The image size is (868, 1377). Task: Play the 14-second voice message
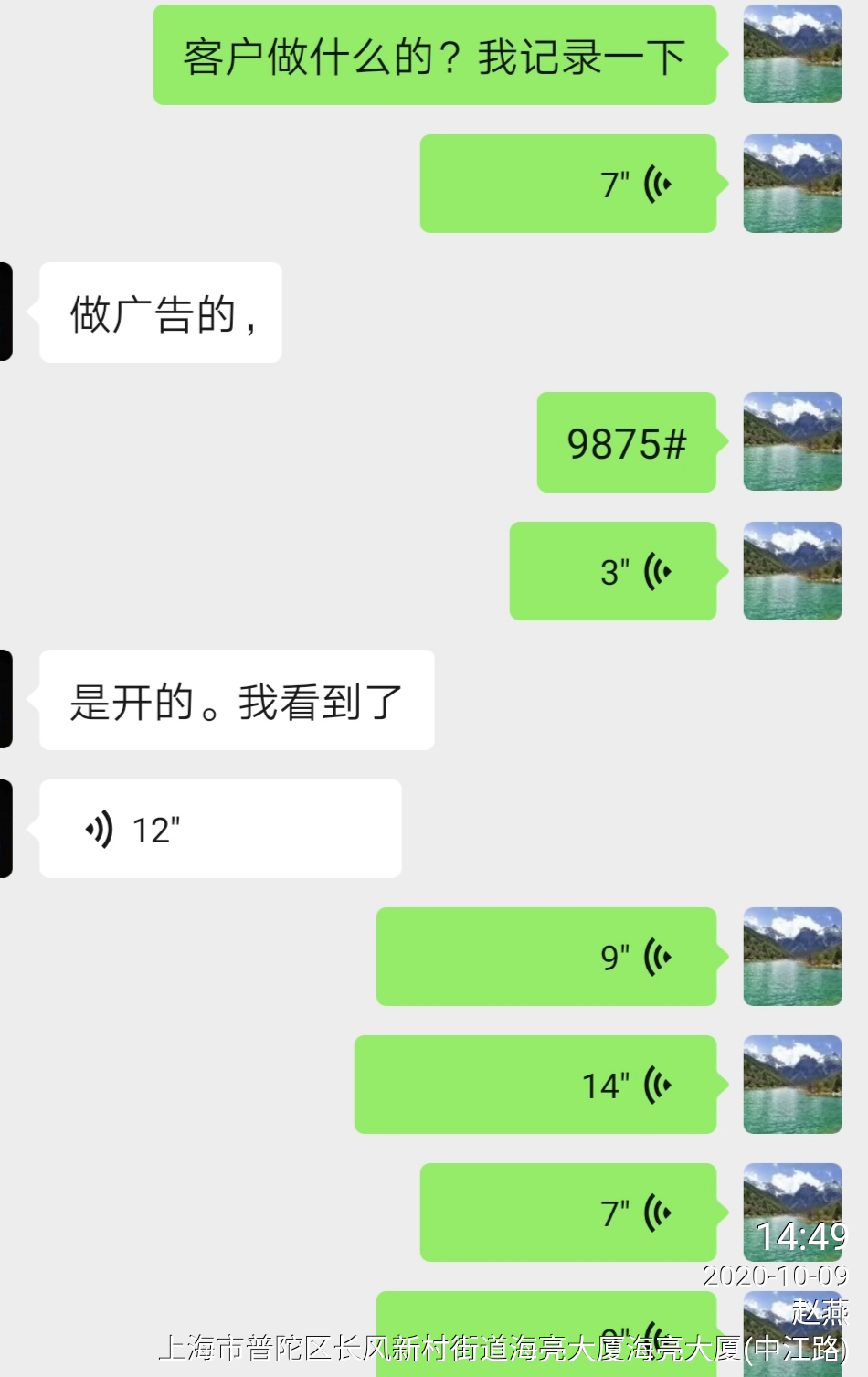[x=535, y=1085]
